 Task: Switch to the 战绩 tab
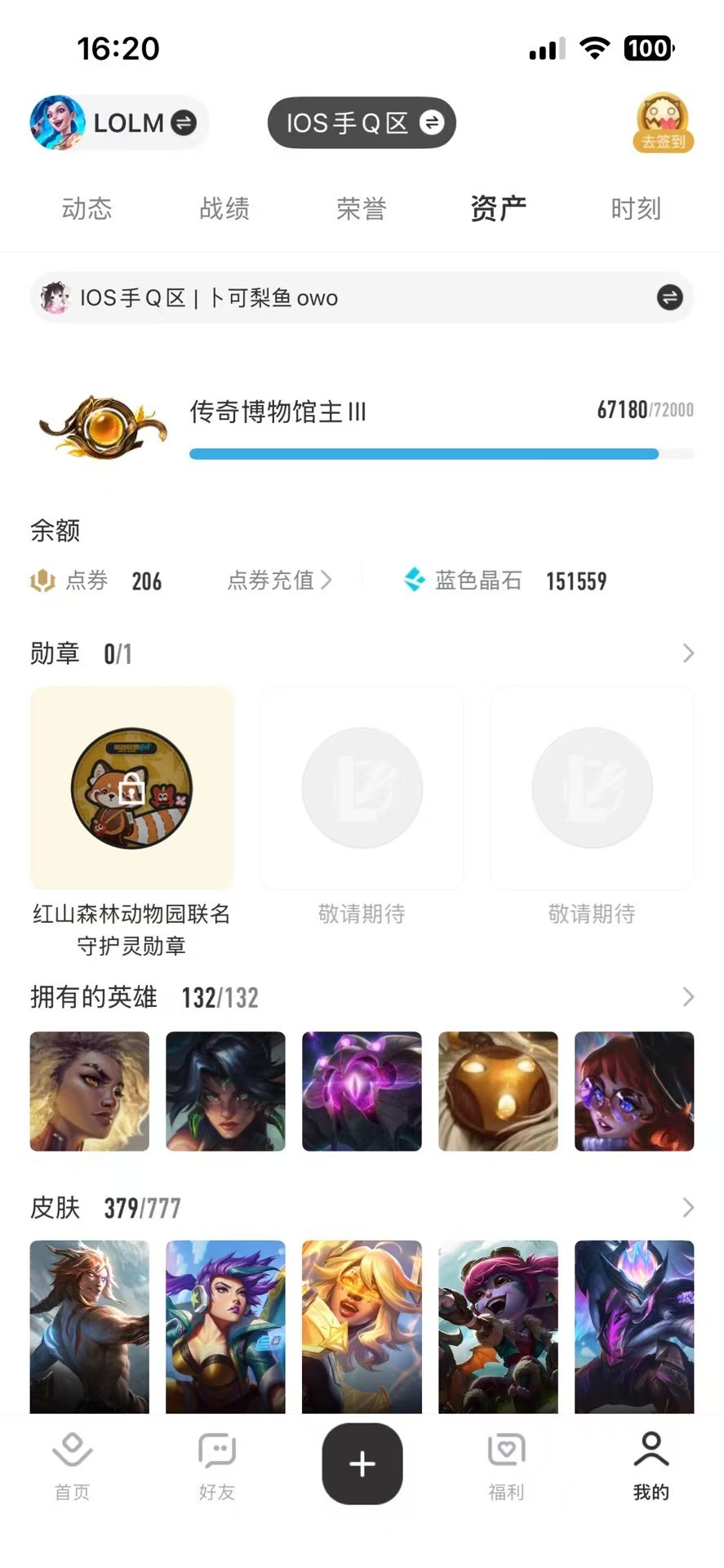tap(224, 209)
